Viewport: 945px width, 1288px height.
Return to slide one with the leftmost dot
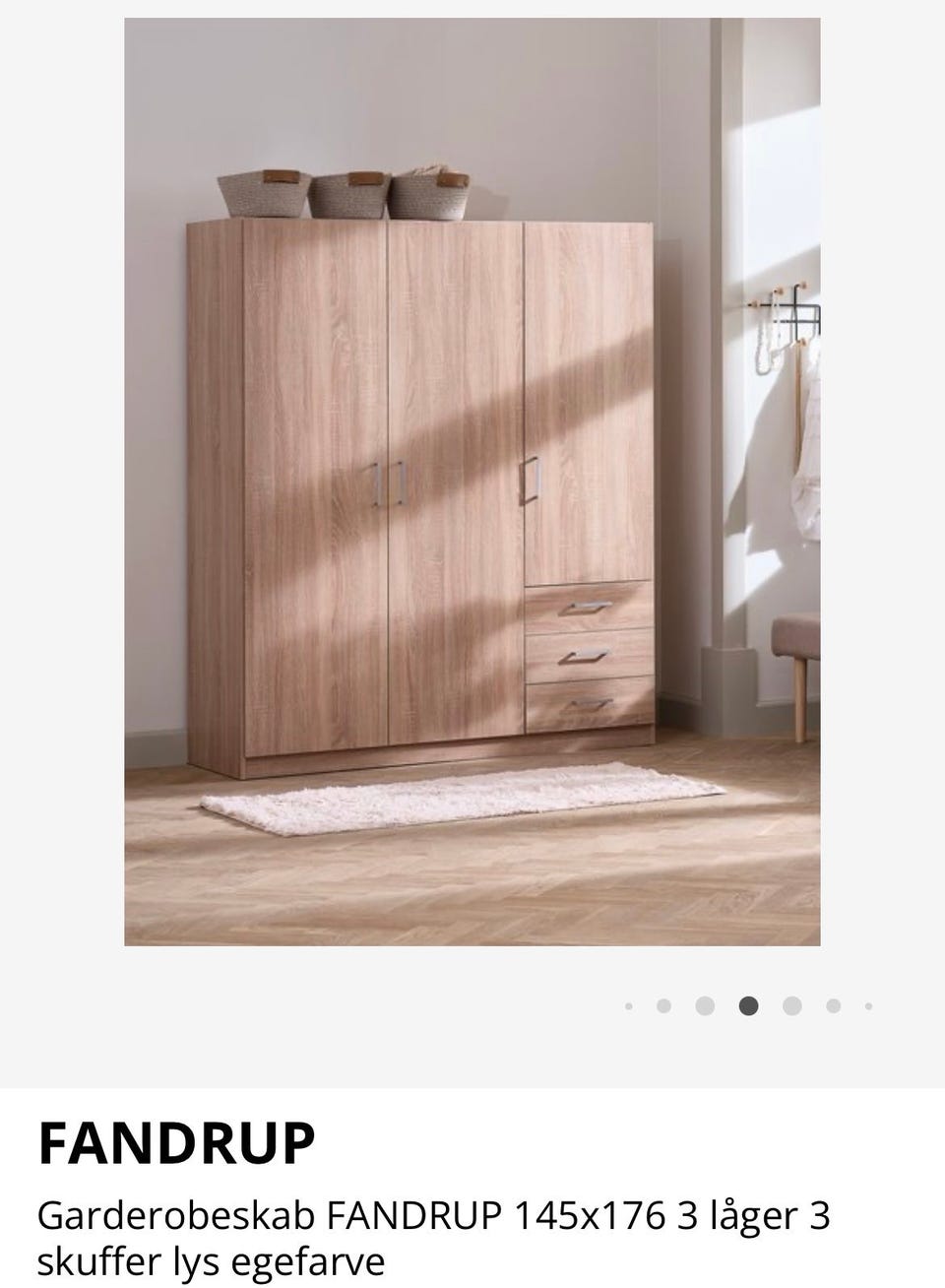pyautogui.click(x=628, y=1004)
